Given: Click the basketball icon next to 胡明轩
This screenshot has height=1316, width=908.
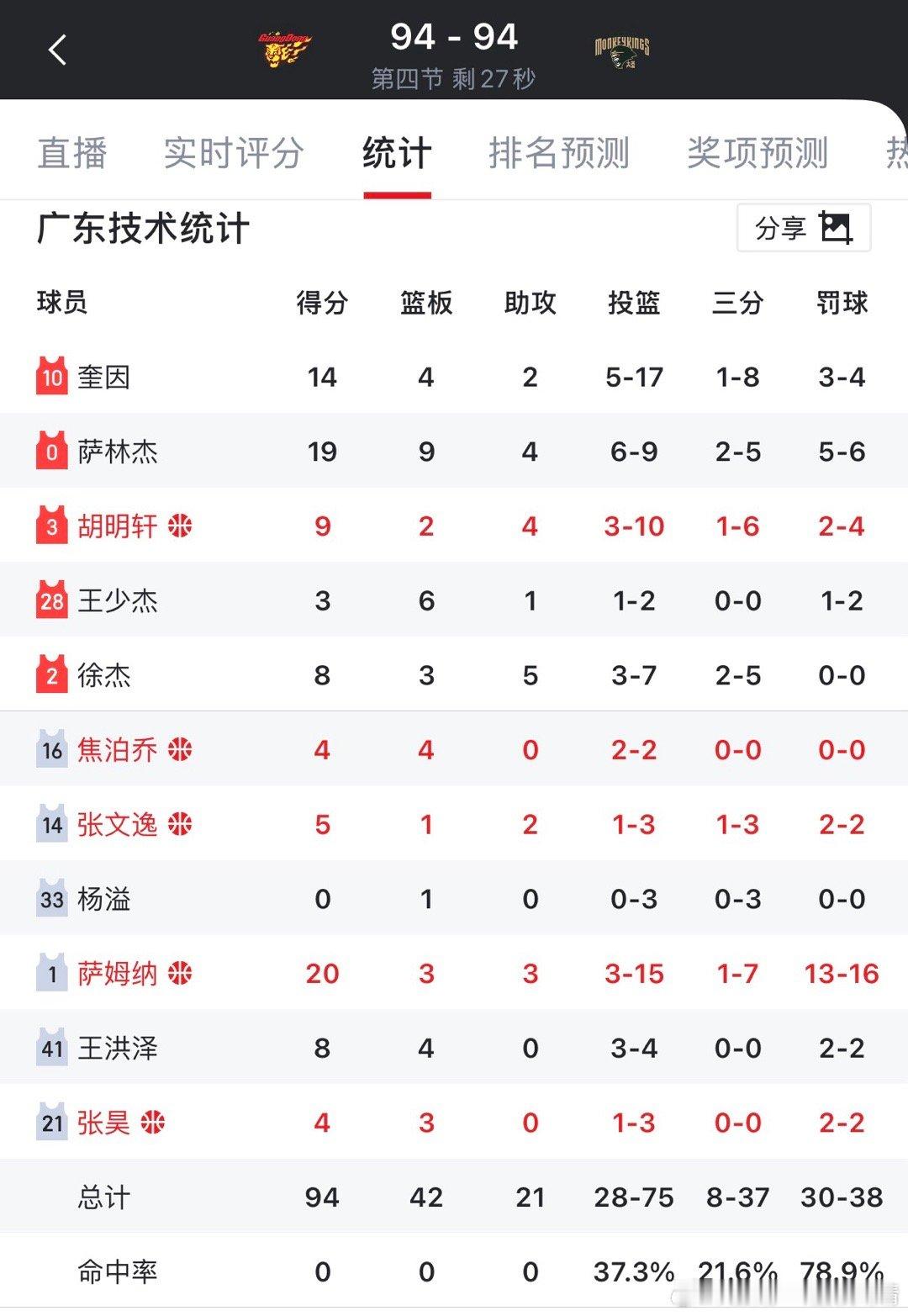Looking at the screenshot, I should pos(179,525).
